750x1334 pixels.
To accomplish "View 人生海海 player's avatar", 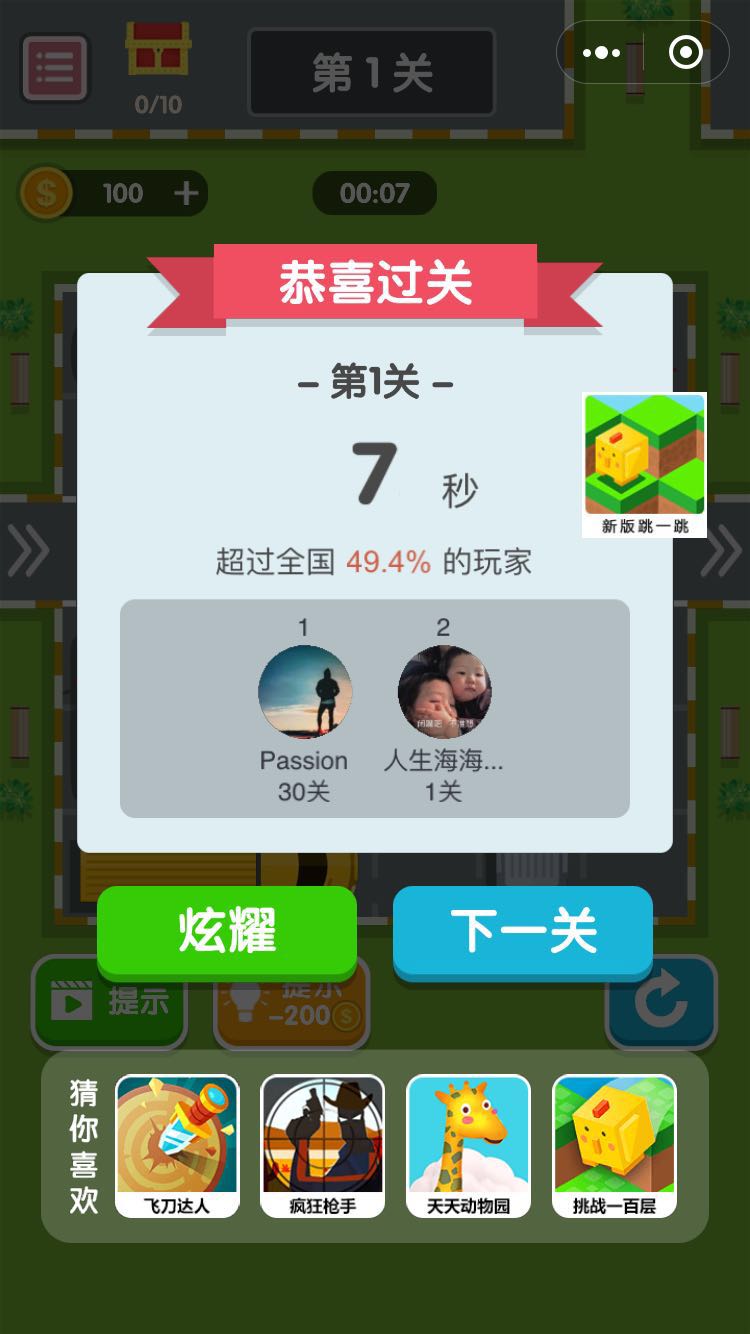I will [444, 692].
